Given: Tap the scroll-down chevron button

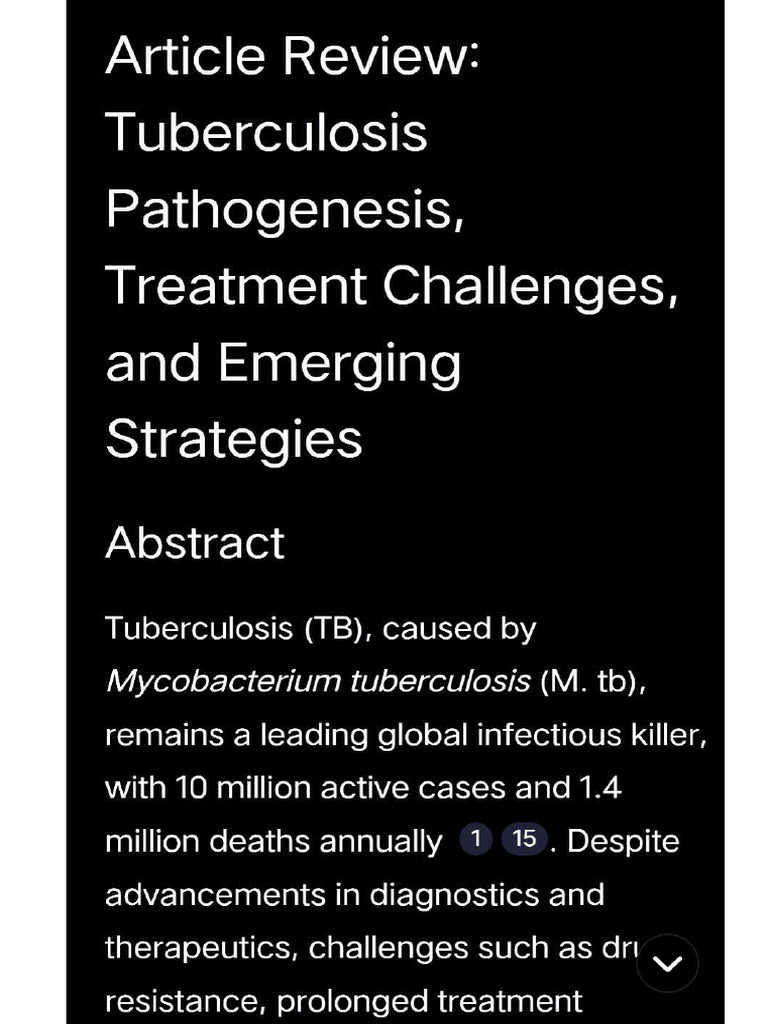Looking at the screenshot, I should [x=667, y=963].
